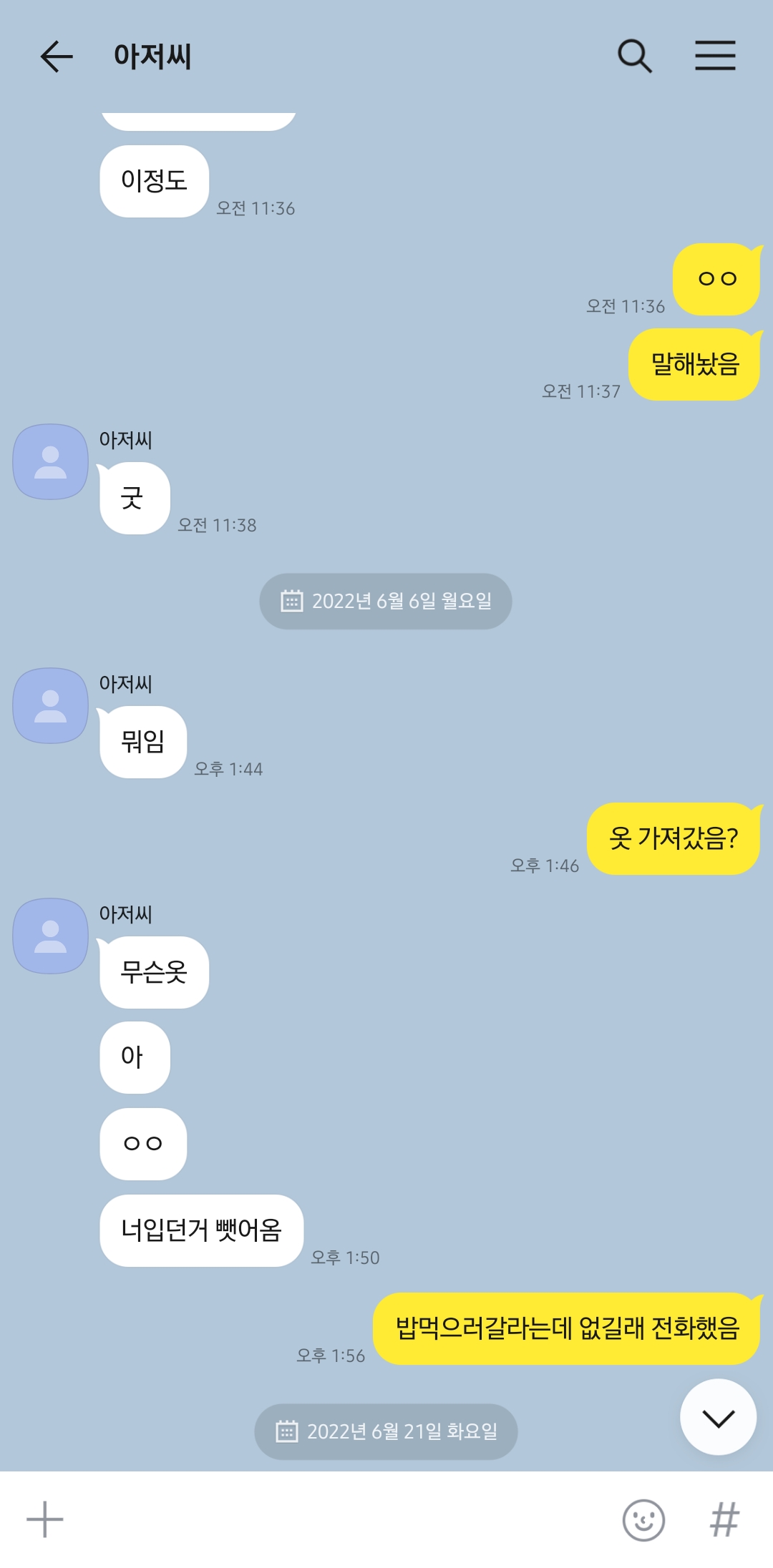The width and height of the screenshot is (773, 1568).
Task: Open the 2022년 6월 6일 date chip
Action: pos(385,602)
